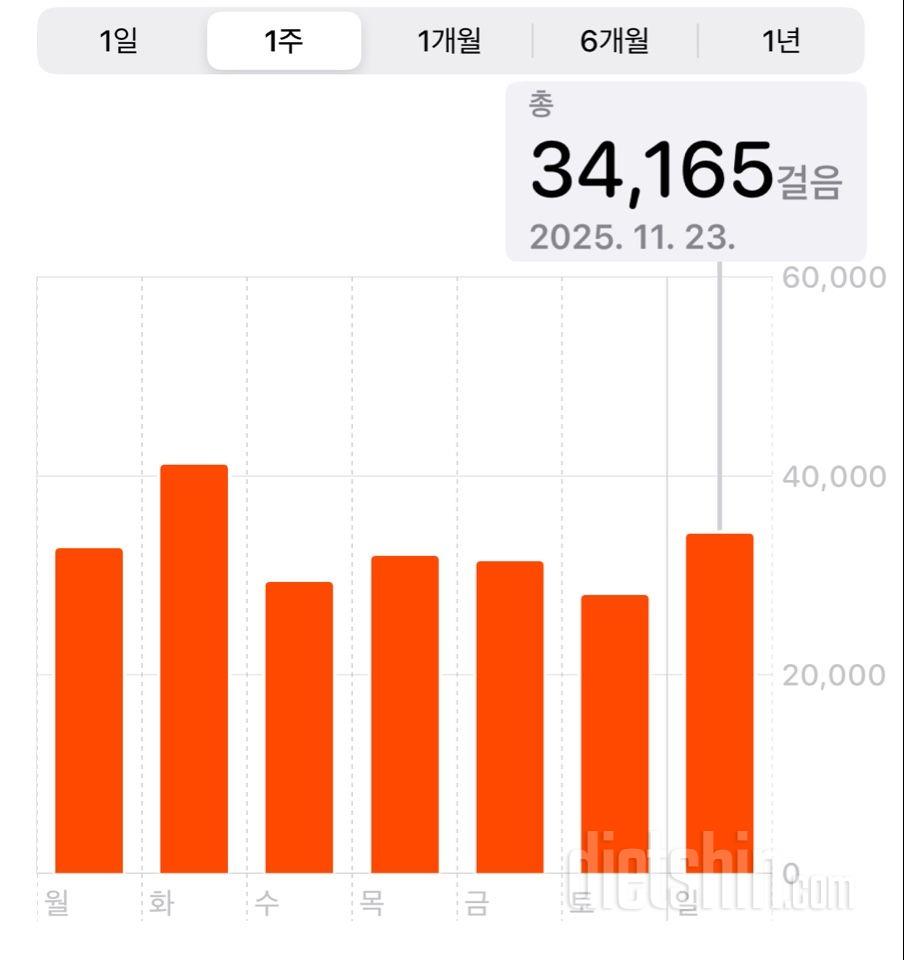Select the 토 step bar

point(615,733)
